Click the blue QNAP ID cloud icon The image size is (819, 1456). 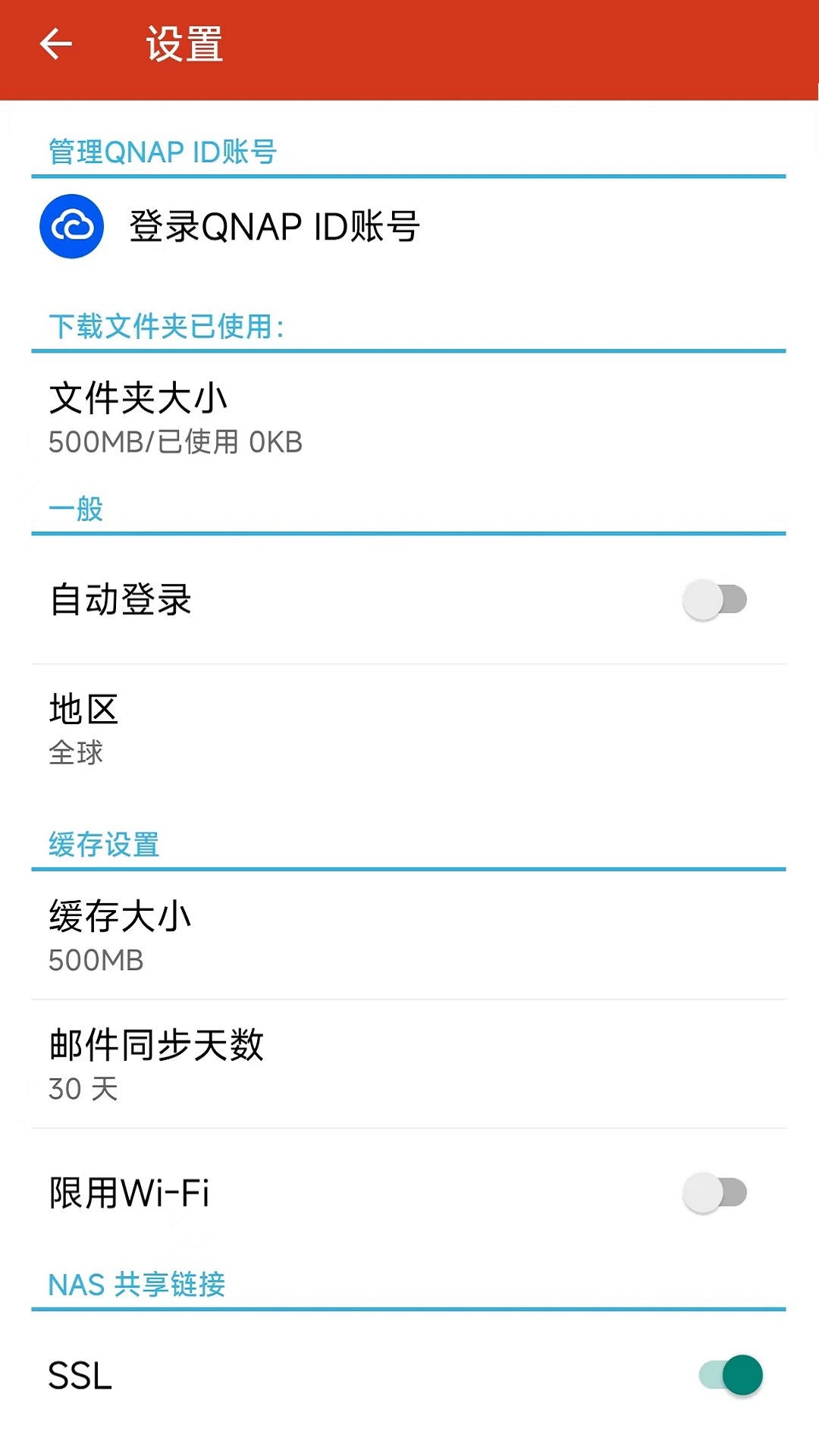(72, 226)
